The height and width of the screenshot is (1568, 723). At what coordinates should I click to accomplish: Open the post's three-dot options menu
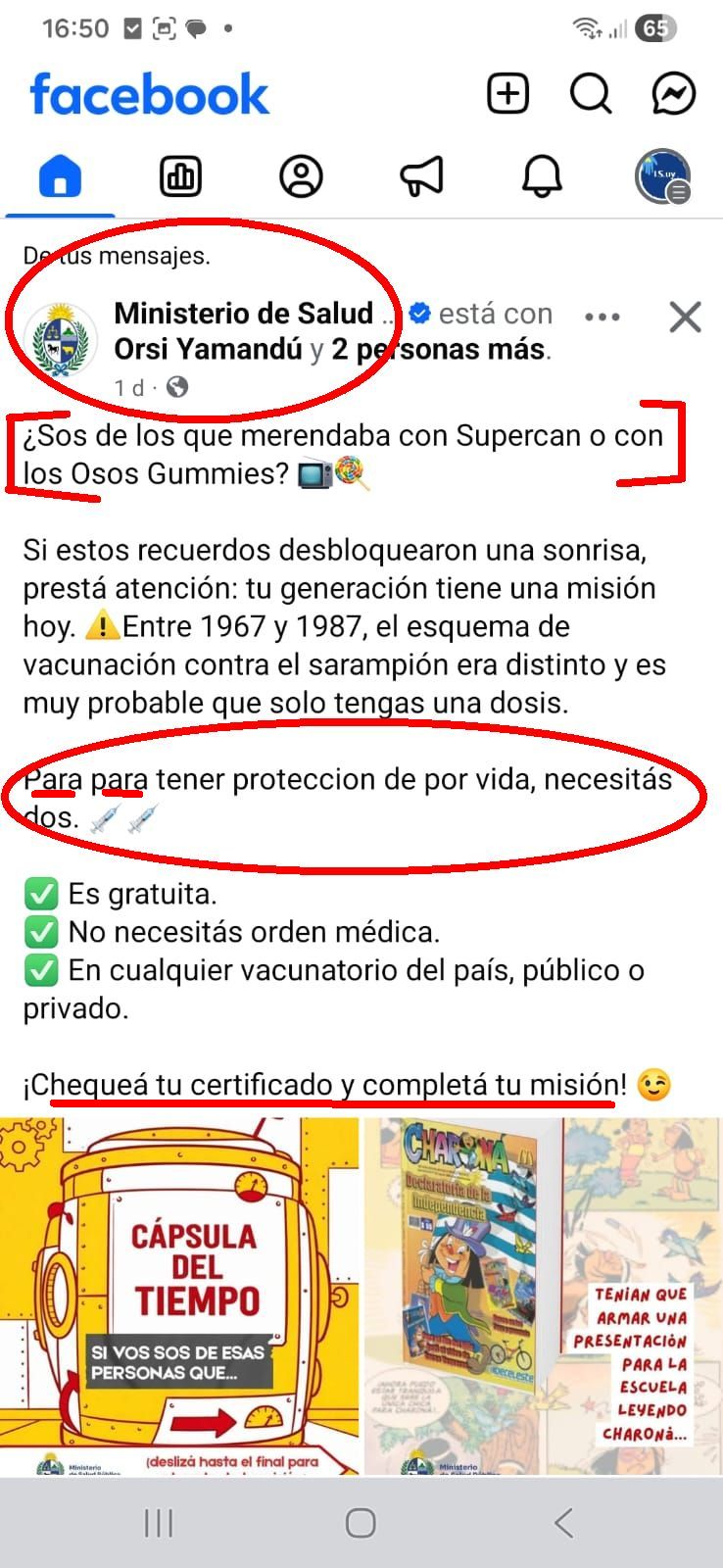pyautogui.click(x=602, y=317)
